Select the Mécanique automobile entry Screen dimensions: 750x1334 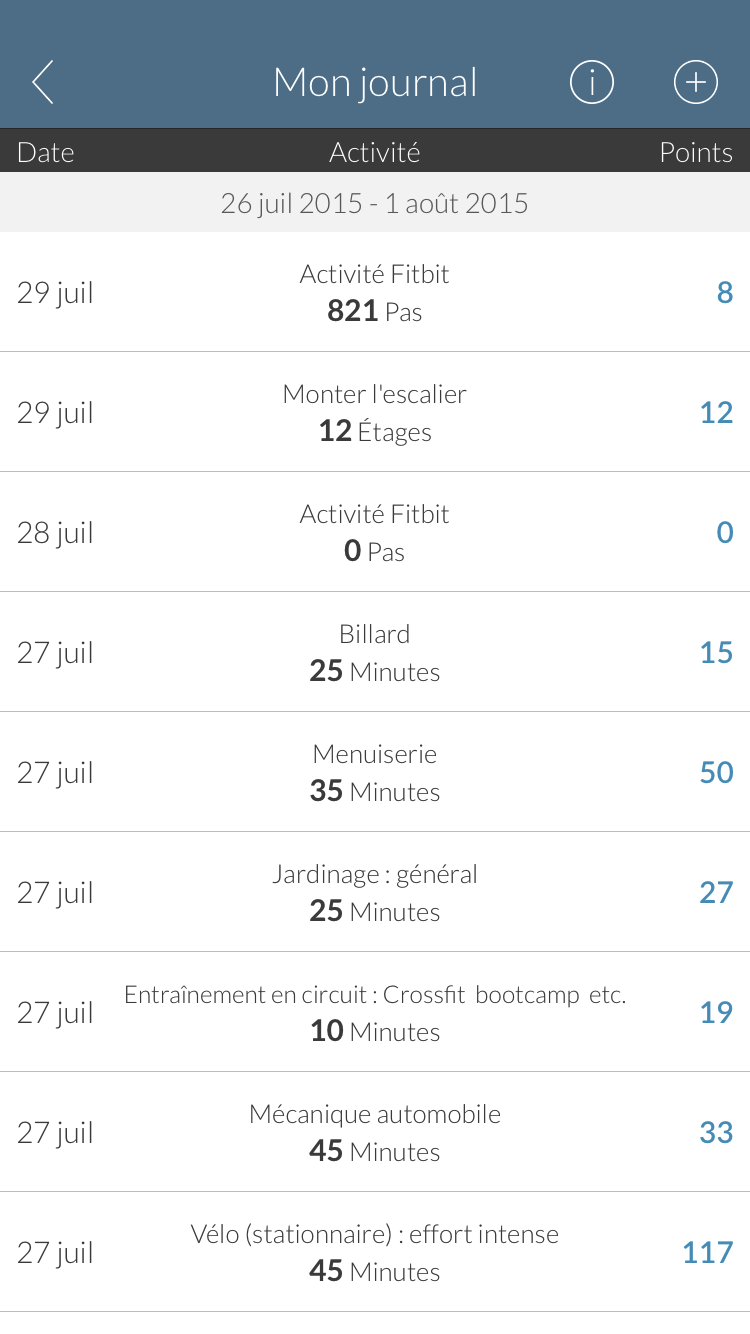pos(375,1132)
